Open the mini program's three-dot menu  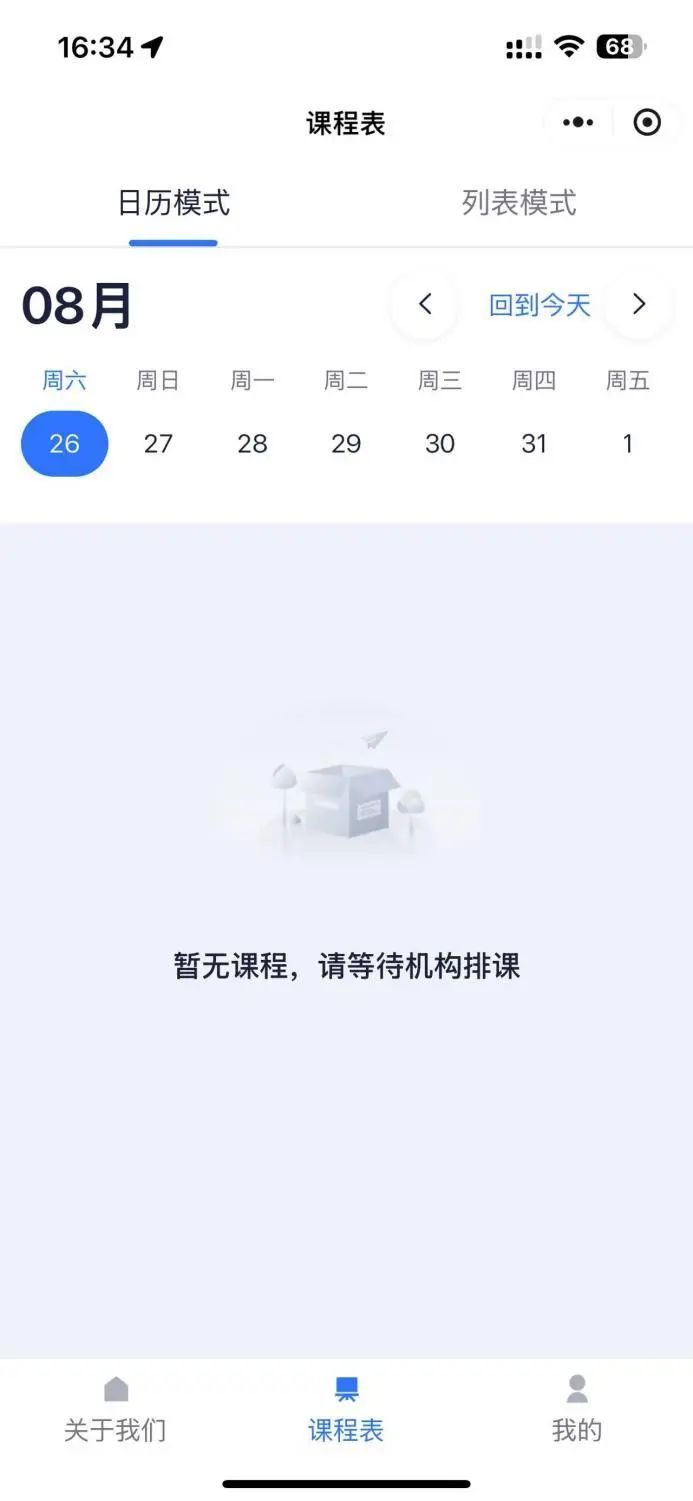click(x=578, y=123)
